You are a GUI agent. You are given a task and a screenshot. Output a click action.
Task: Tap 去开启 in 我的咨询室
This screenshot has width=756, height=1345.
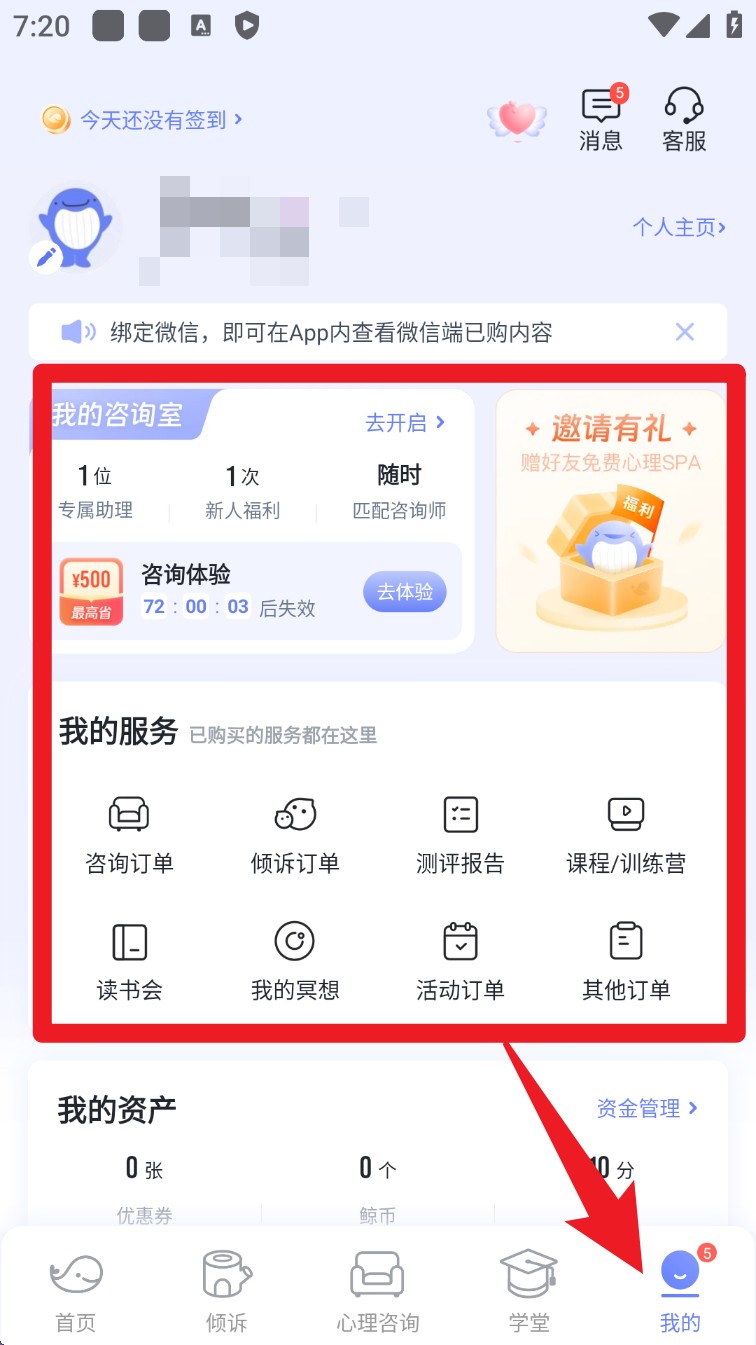pos(405,423)
